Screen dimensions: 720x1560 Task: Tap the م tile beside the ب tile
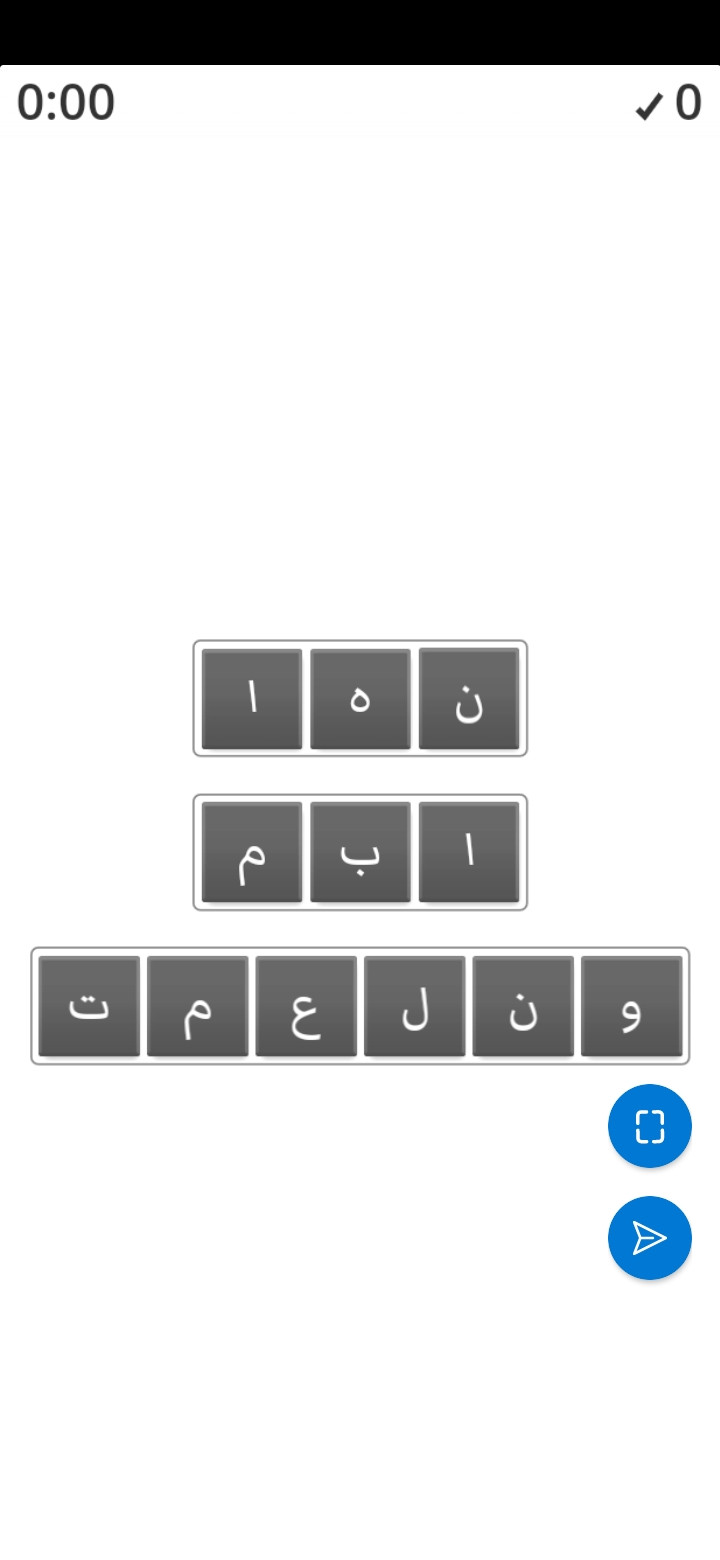click(252, 853)
